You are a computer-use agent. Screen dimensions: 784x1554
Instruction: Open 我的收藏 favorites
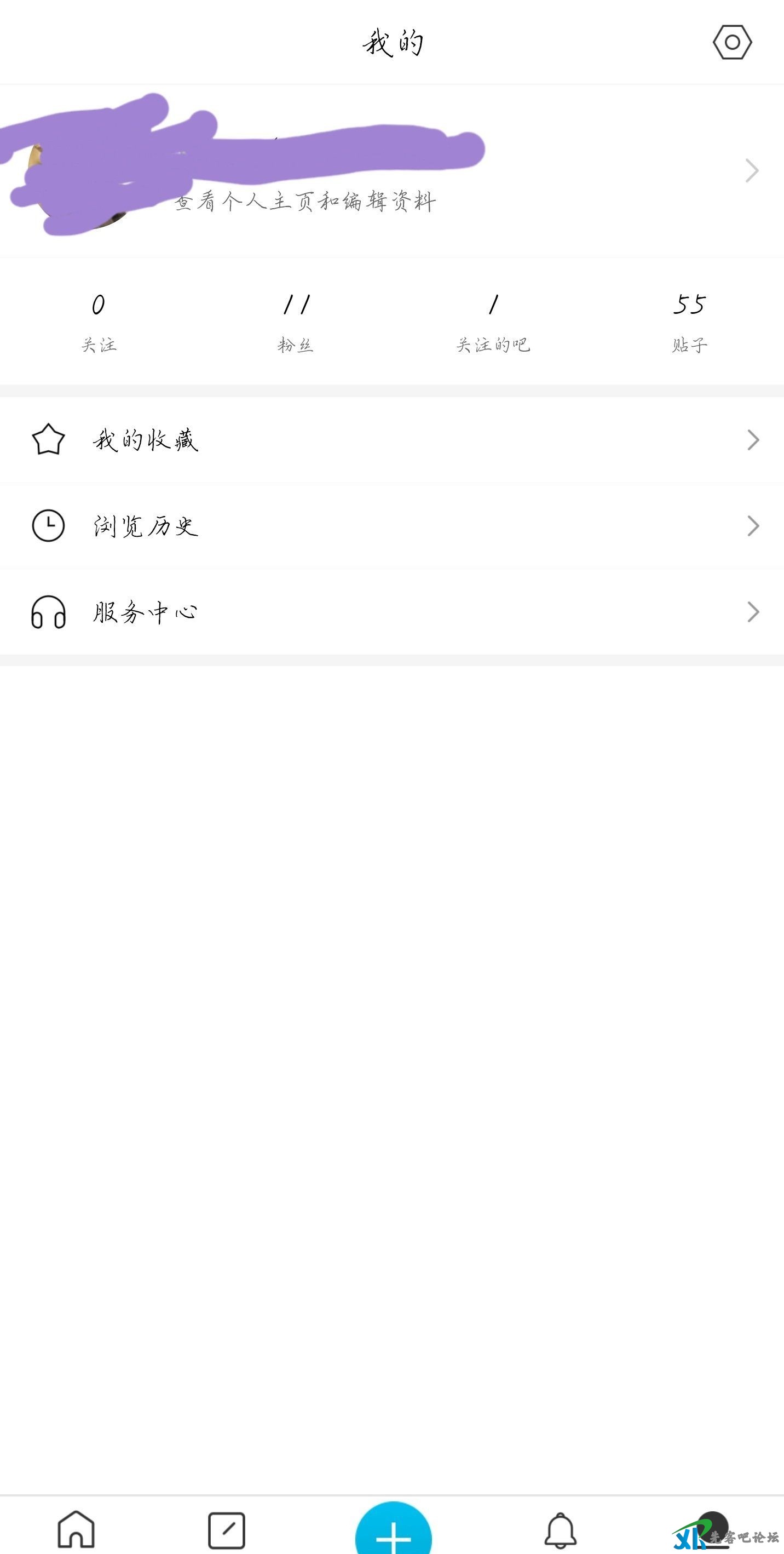pyautogui.click(x=392, y=440)
